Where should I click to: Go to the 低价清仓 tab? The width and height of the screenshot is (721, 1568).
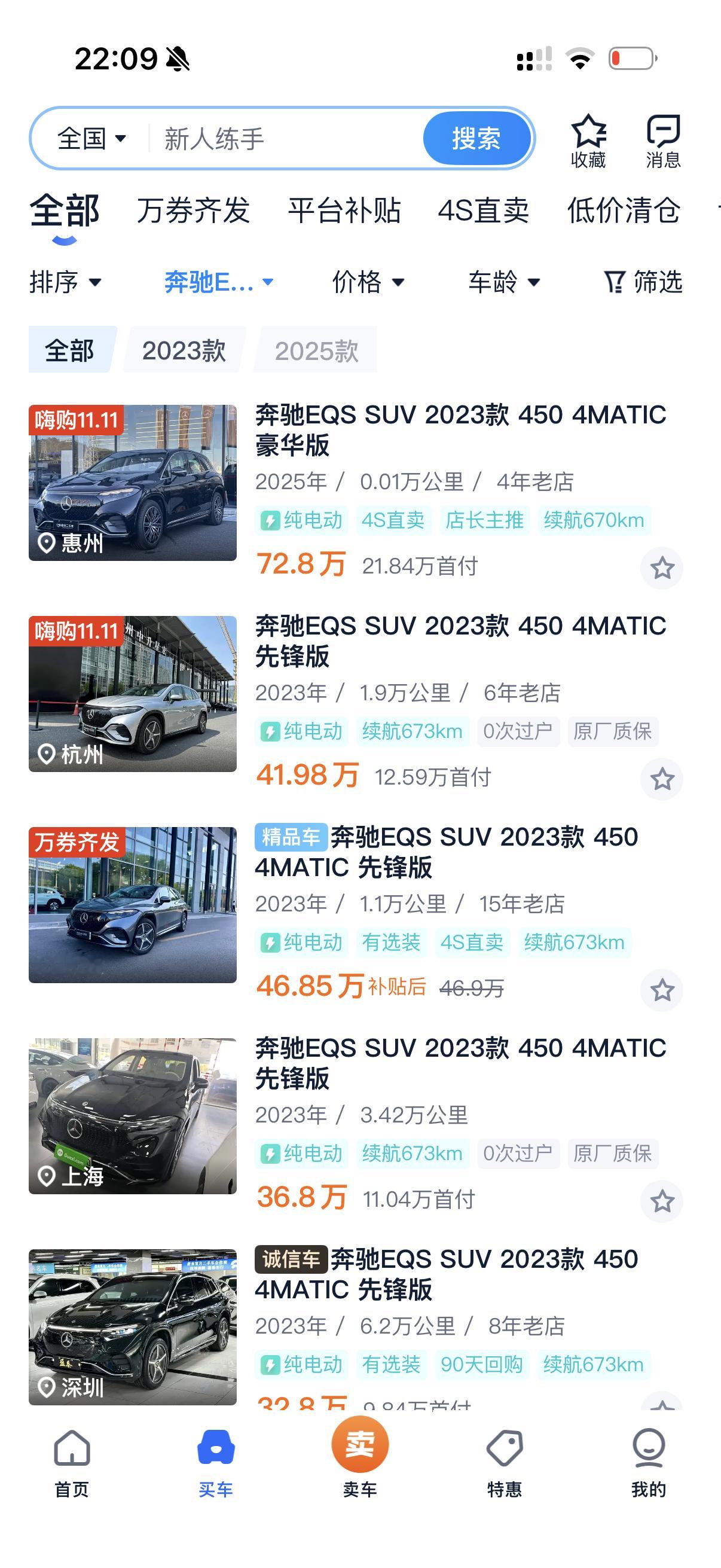coord(623,211)
